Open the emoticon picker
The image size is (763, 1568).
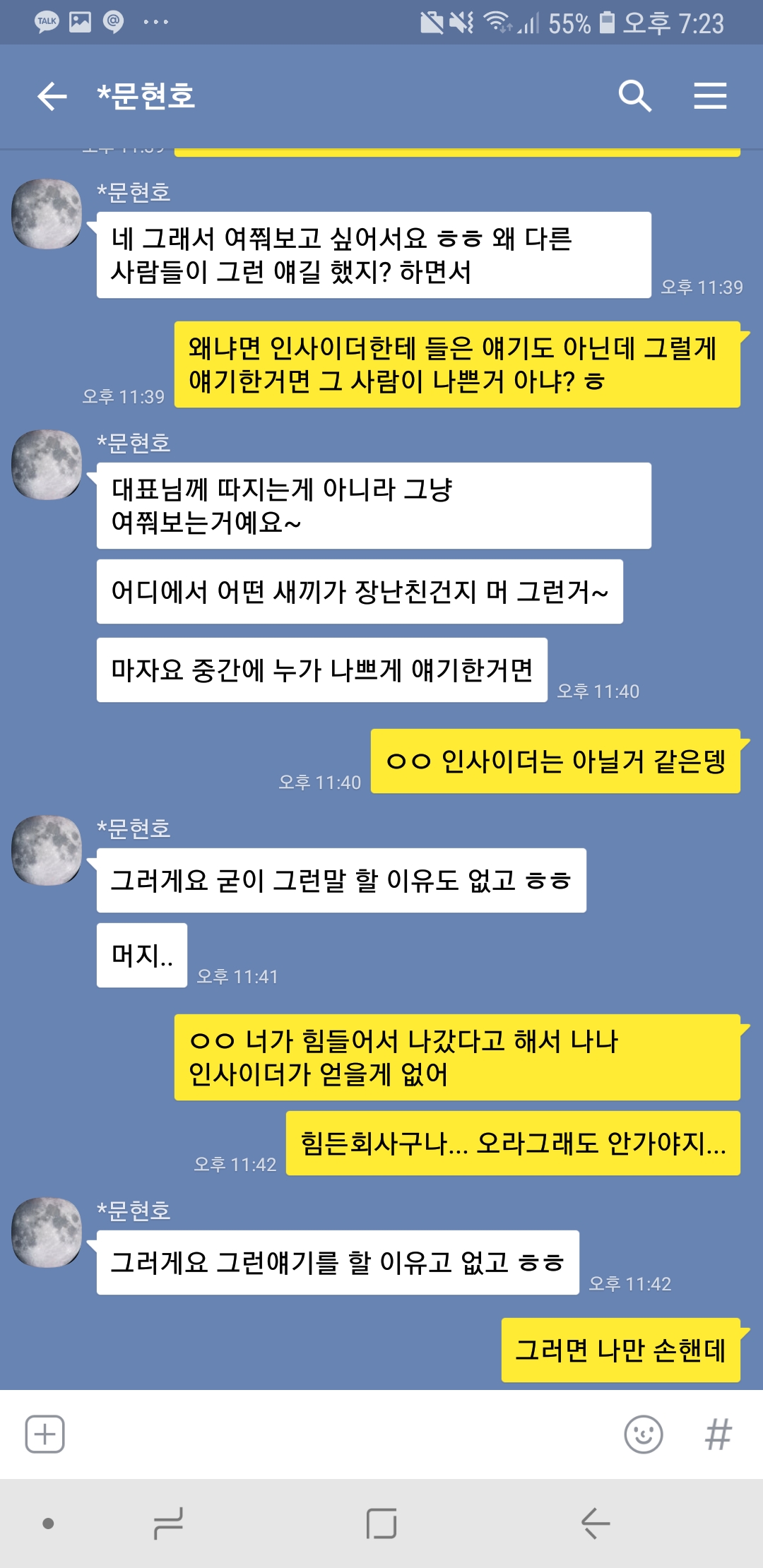[x=644, y=1435]
